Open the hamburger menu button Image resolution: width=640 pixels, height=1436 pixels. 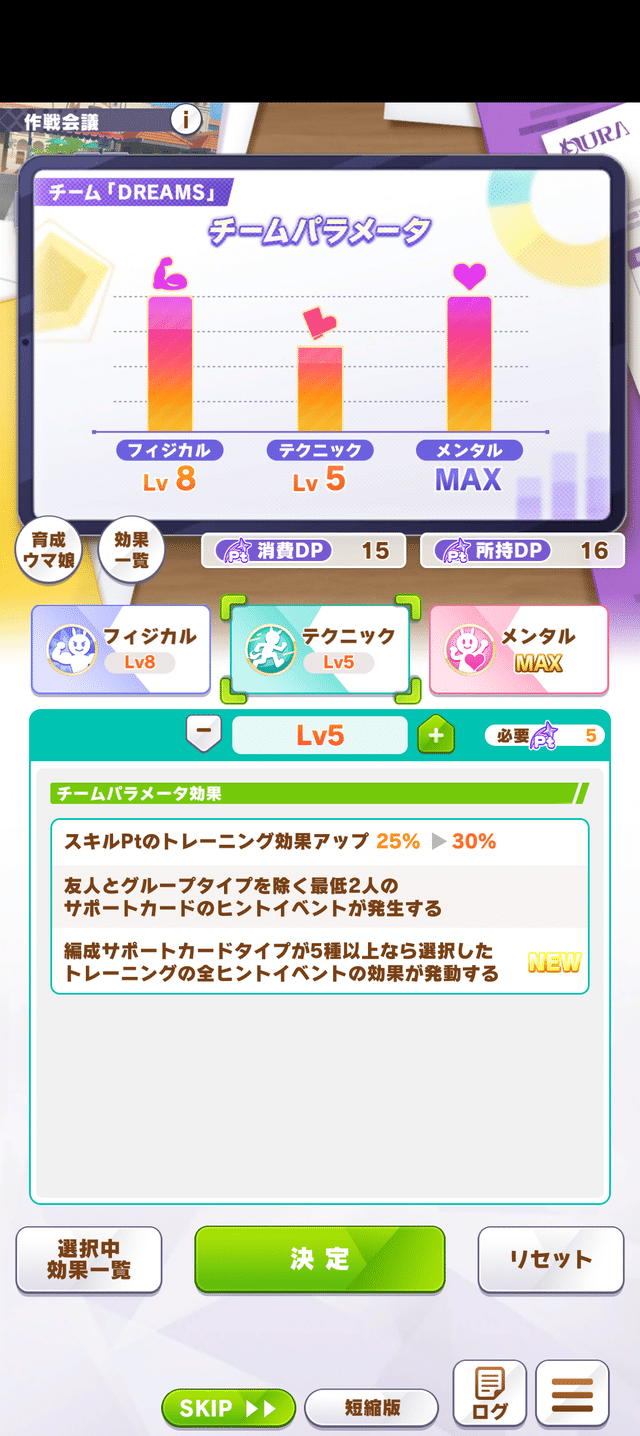click(572, 1395)
